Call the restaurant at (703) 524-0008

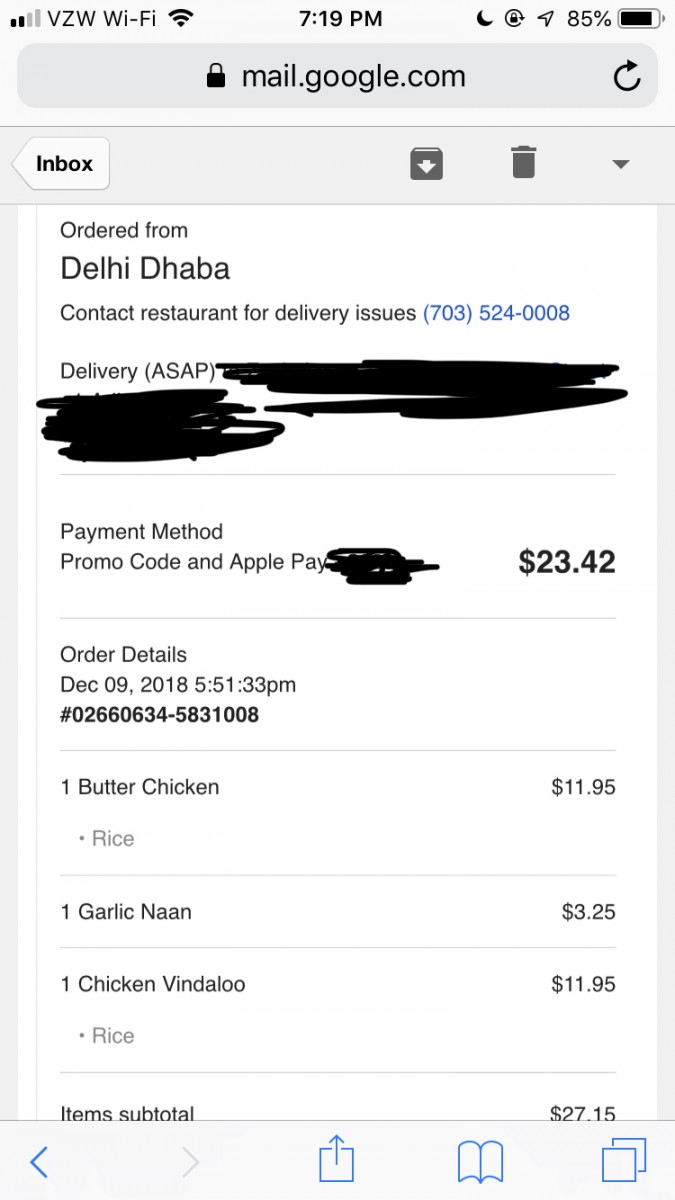coord(496,313)
